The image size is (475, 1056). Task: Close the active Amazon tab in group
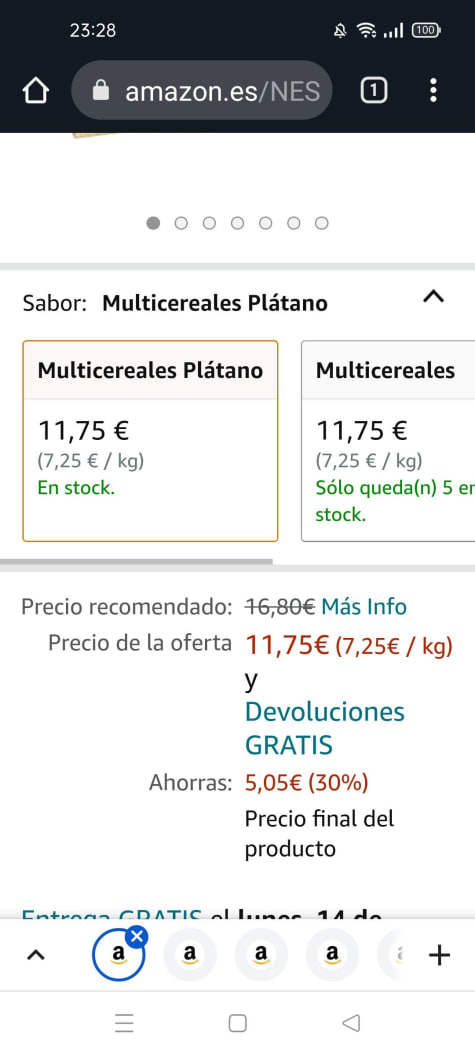[137, 936]
